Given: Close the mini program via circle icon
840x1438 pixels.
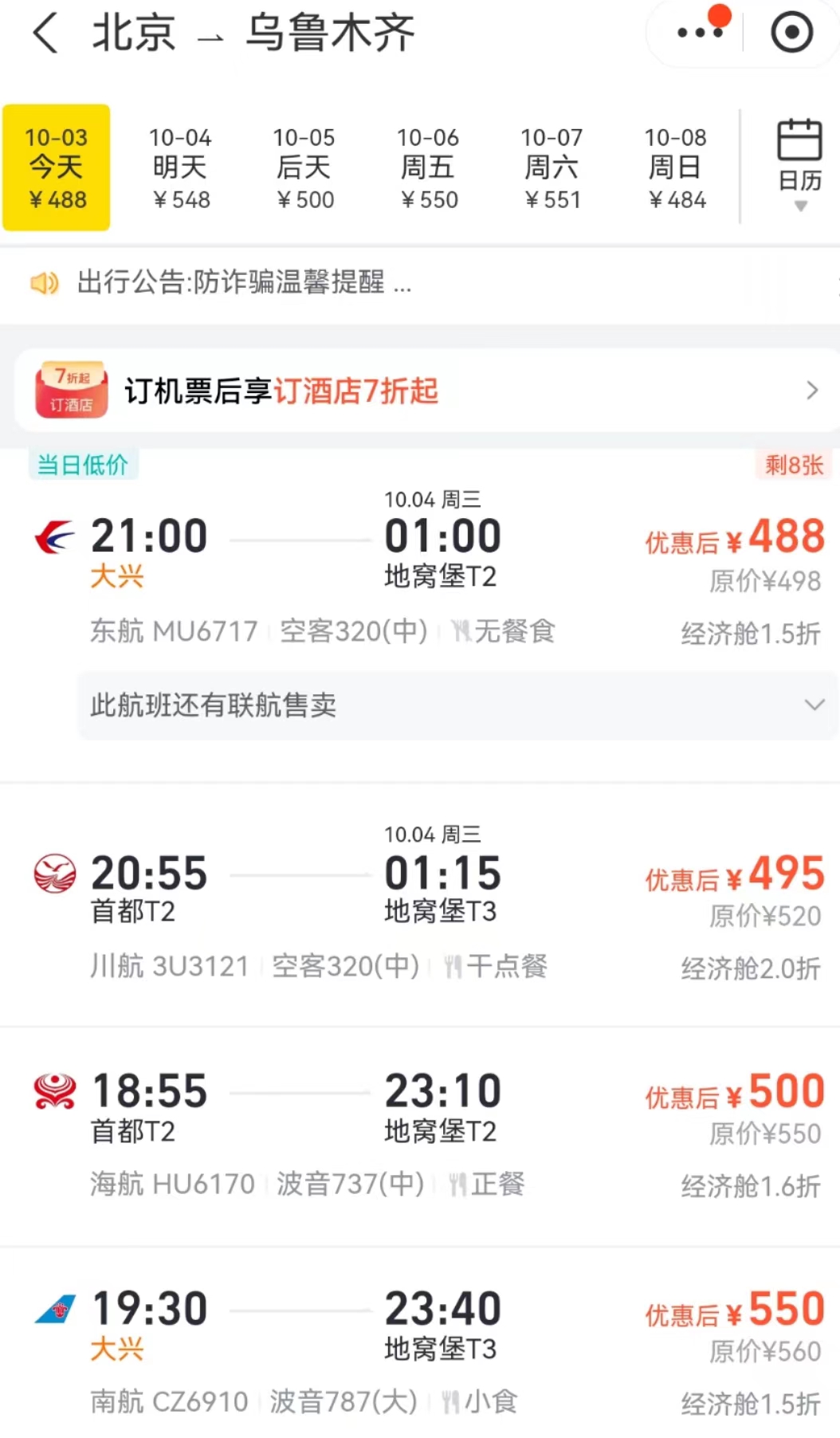Looking at the screenshot, I should click(791, 33).
